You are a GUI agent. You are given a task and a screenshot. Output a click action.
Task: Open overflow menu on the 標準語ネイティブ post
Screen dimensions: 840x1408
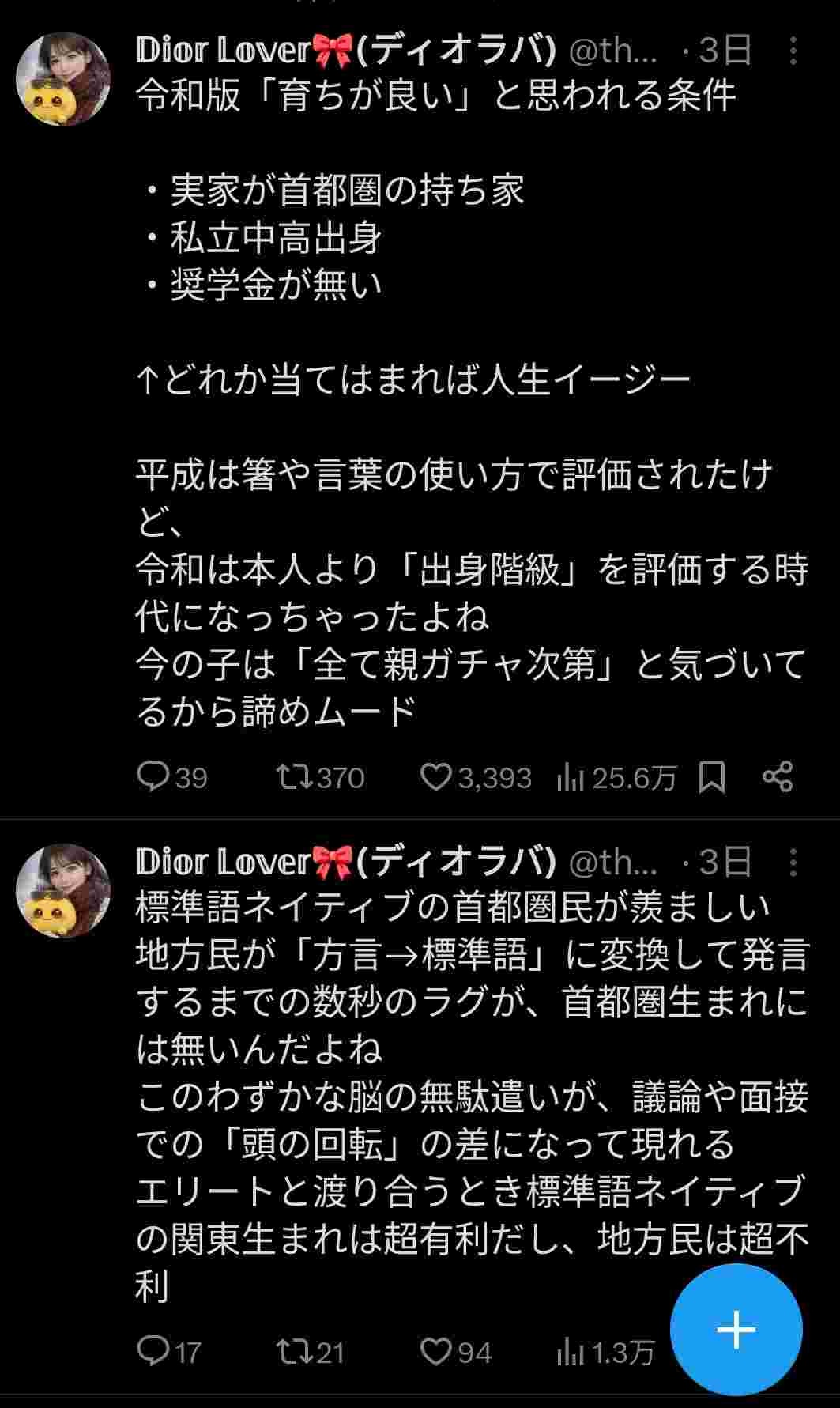(x=793, y=863)
